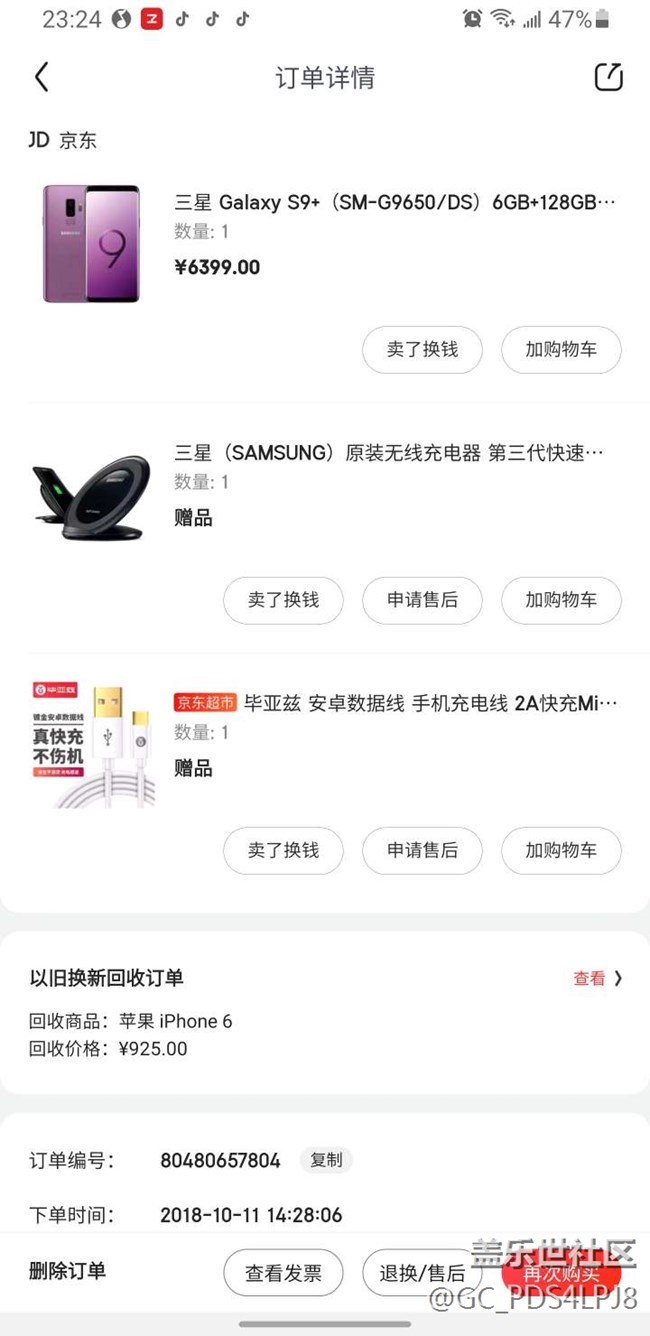This screenshot has height=1336, width=650.
Task: View the invoice with 查看发票
Action: click(283, 1273)
